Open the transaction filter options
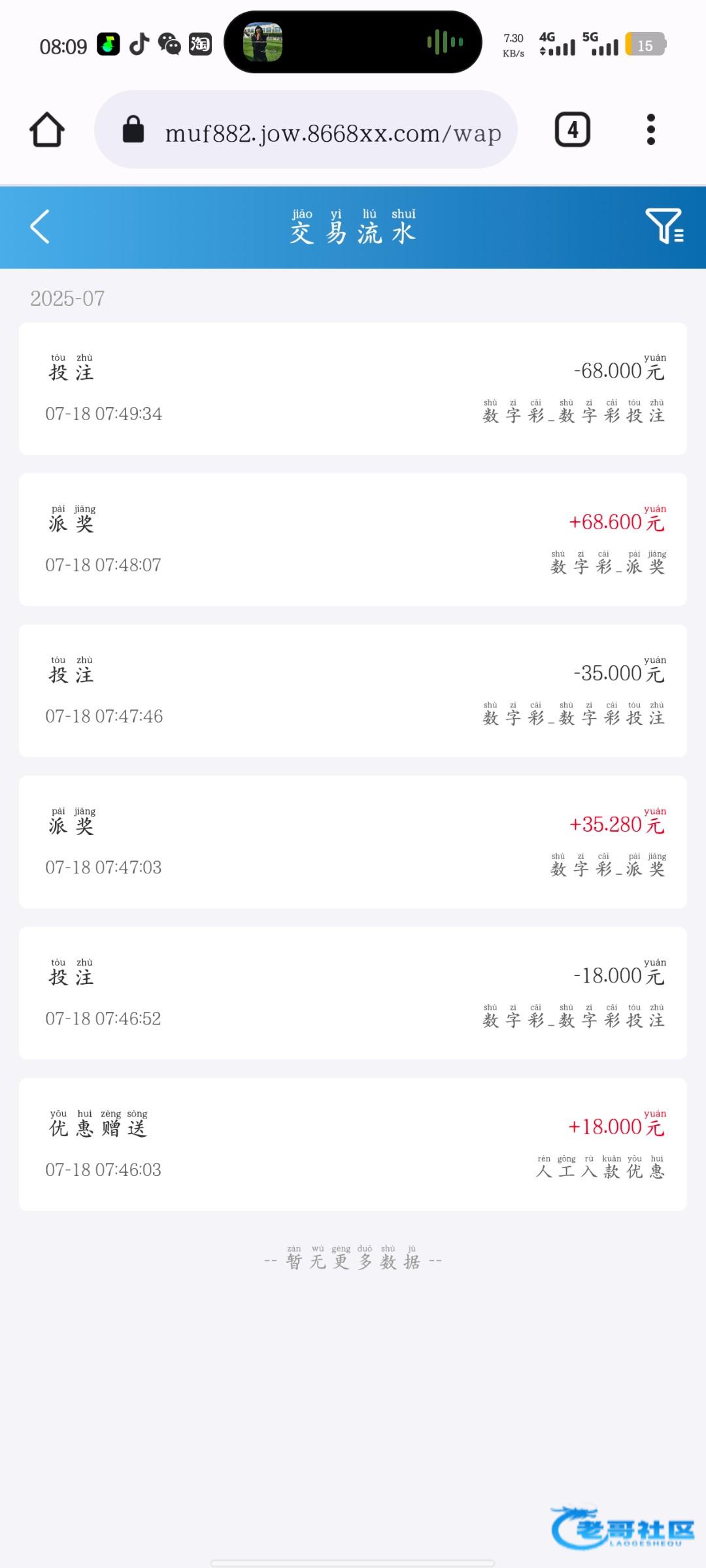Viewport: 706px width, 1568px height. click(x=664, y=226)
